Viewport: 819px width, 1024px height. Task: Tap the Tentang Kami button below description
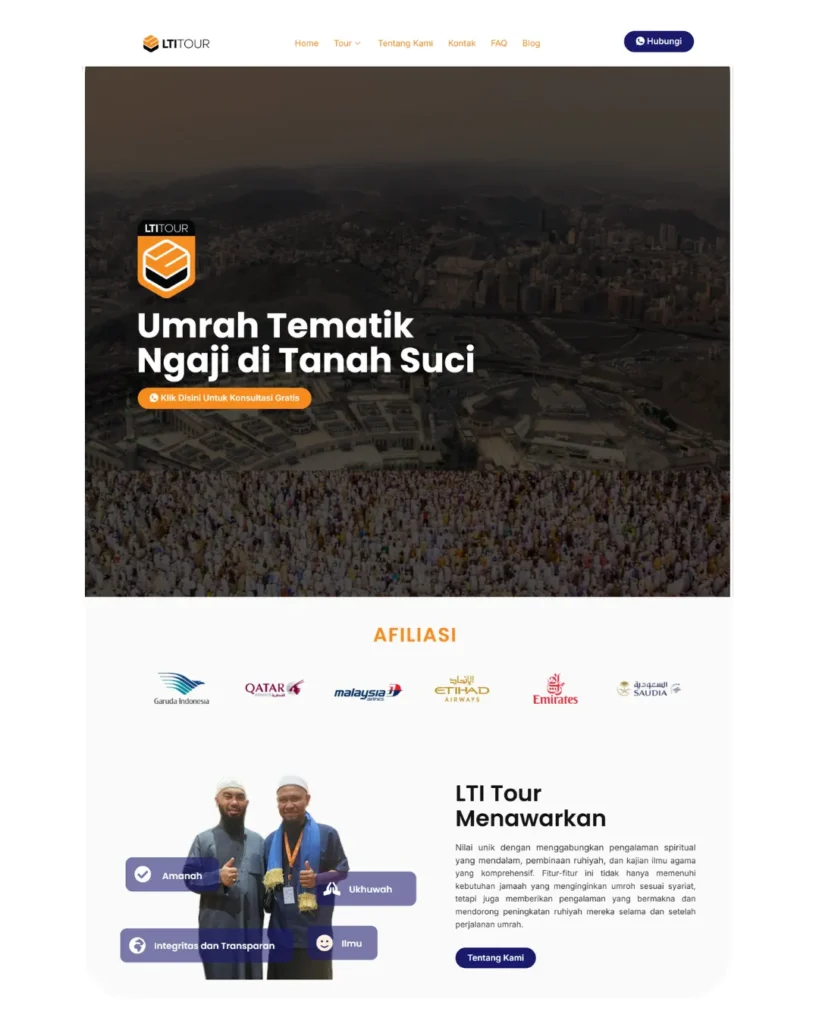click(495, 958)
